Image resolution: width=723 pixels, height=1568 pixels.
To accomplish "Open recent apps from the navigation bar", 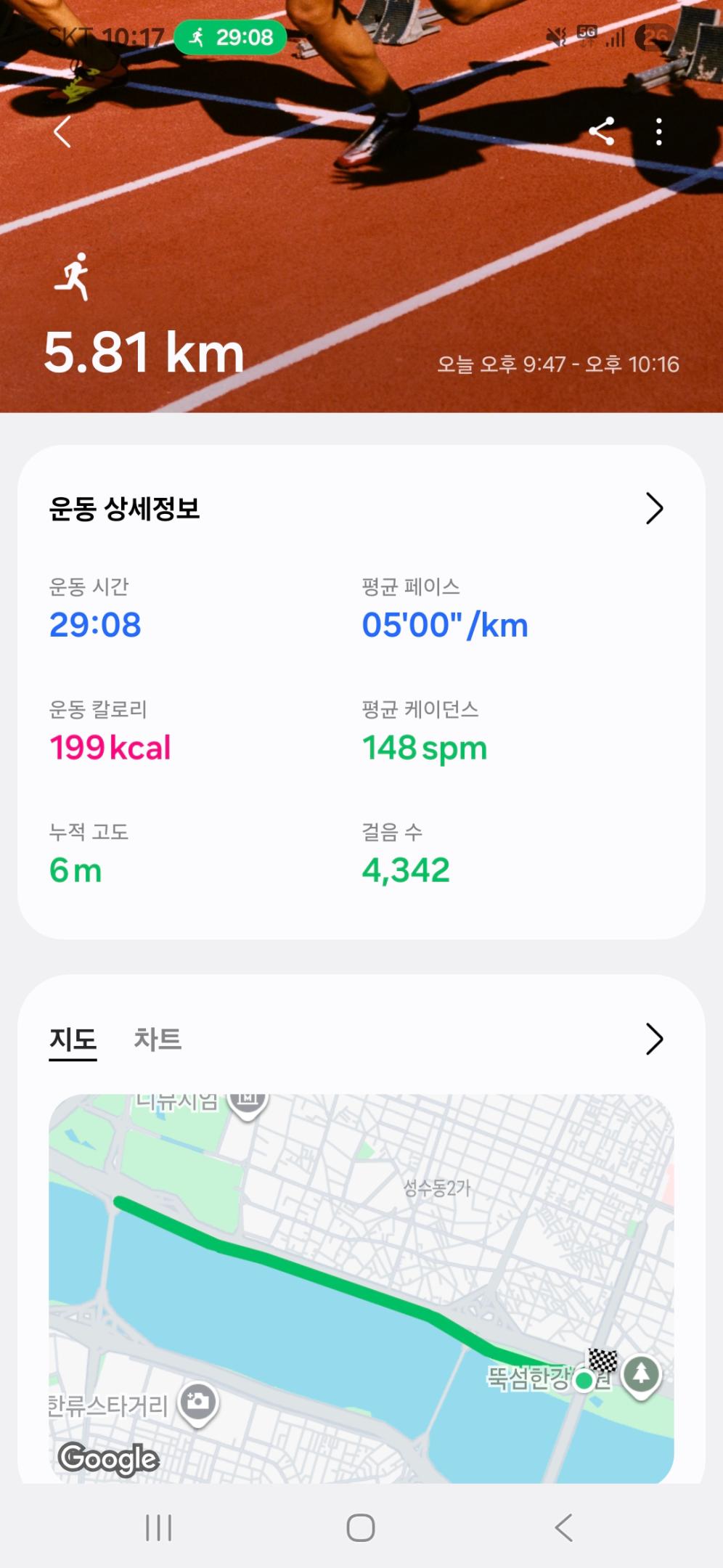I will coord(158,1527).
